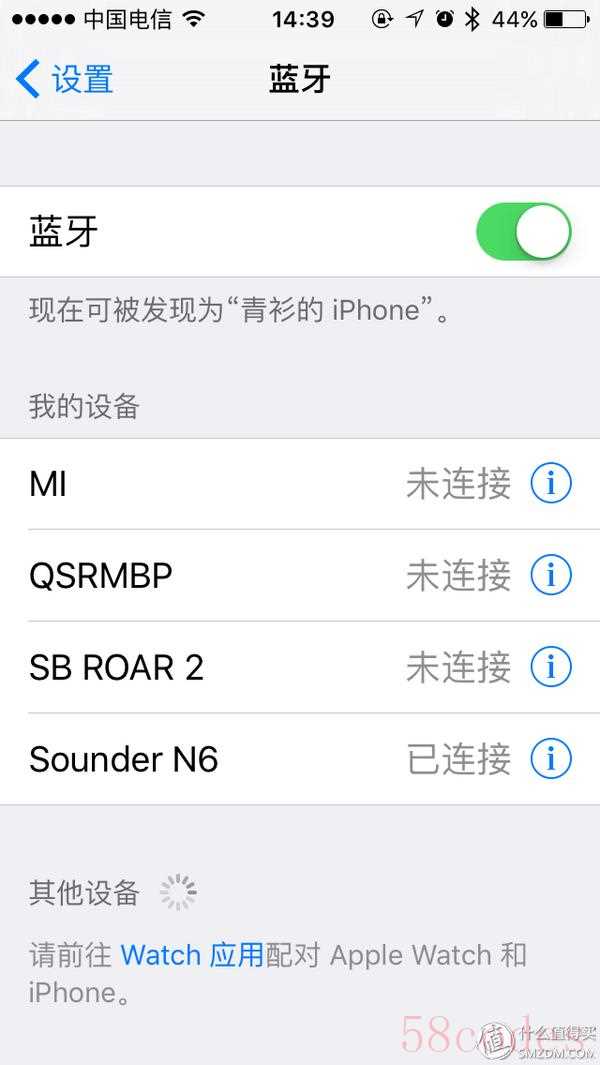600x1065 pixels.
Task: Go back to 设置
Action: pos(64,79)
